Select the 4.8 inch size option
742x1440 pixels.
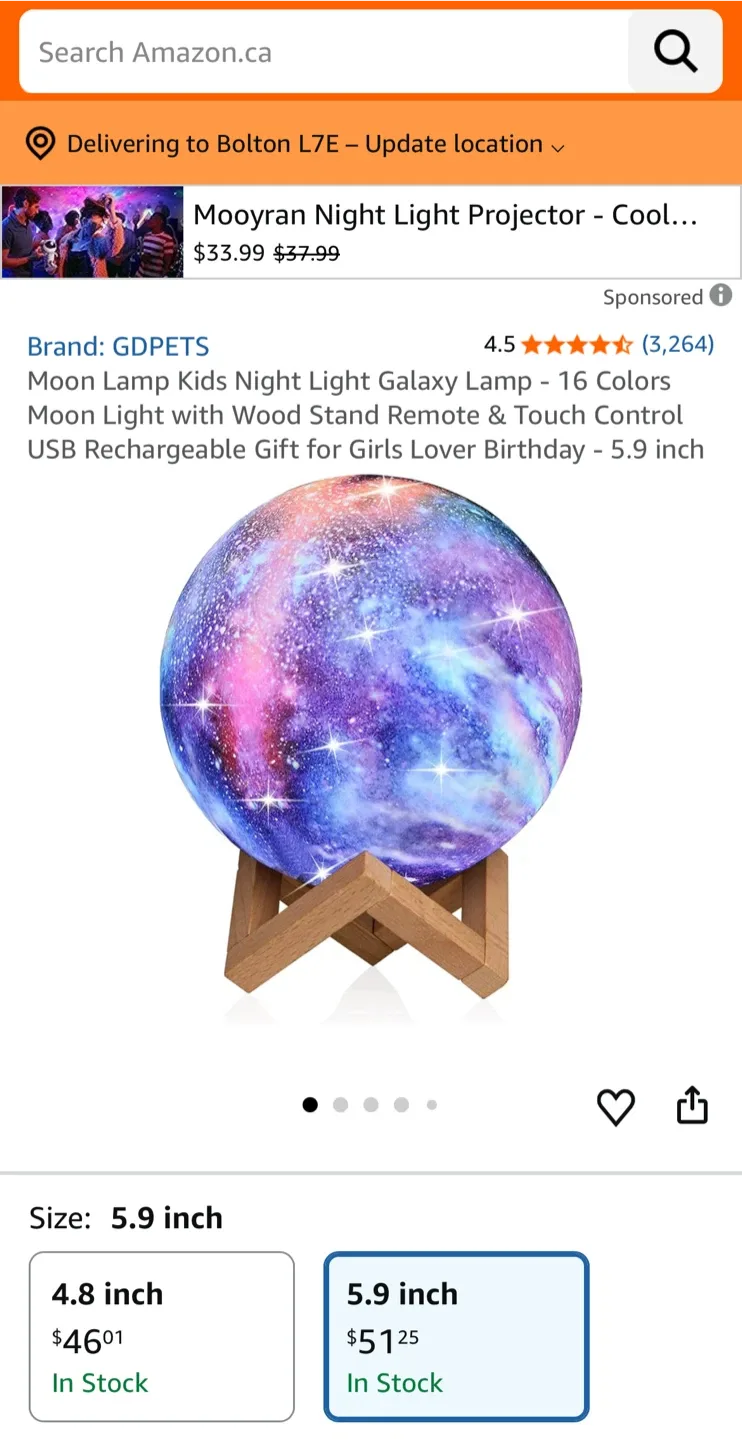point(161,1337)
